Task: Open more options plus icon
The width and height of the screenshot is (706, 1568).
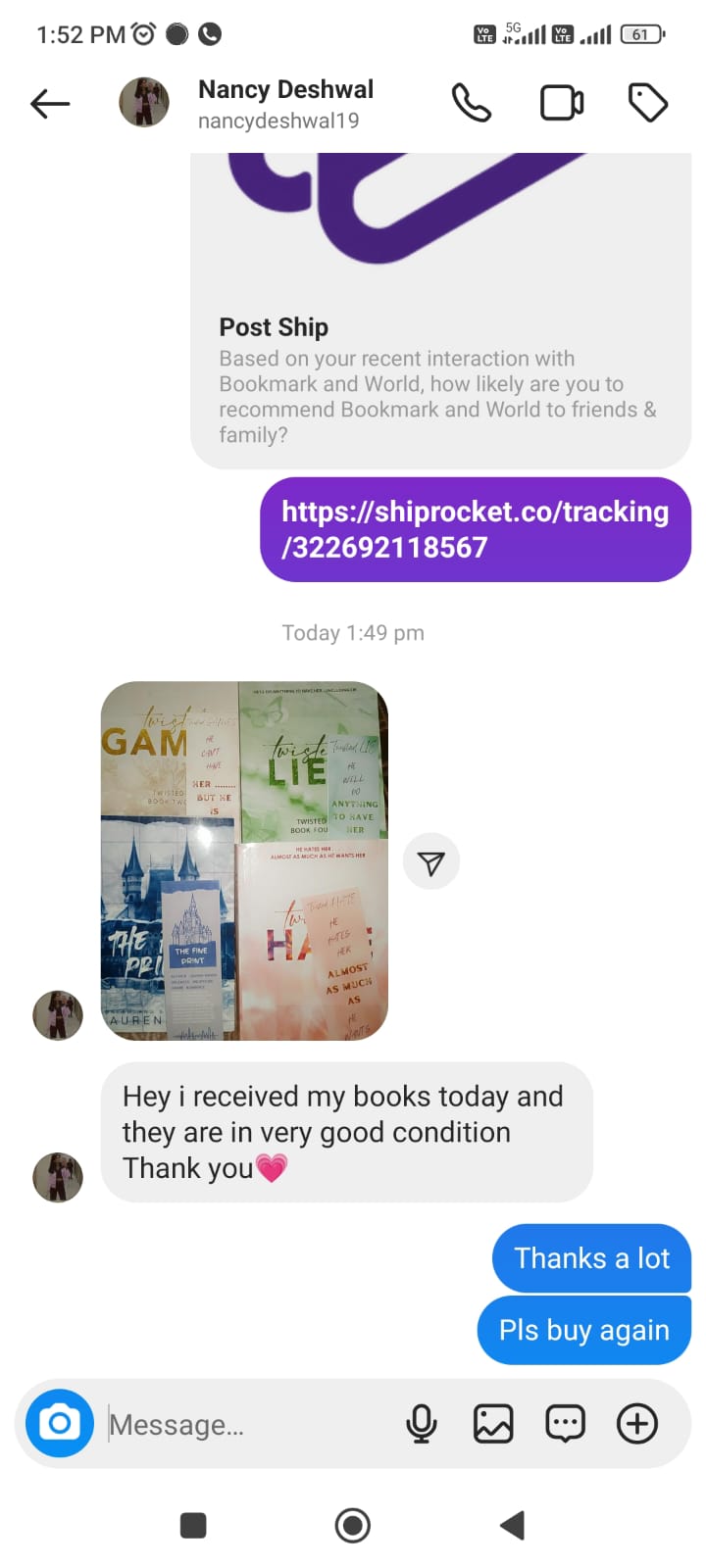Action: coord(637,1424)
